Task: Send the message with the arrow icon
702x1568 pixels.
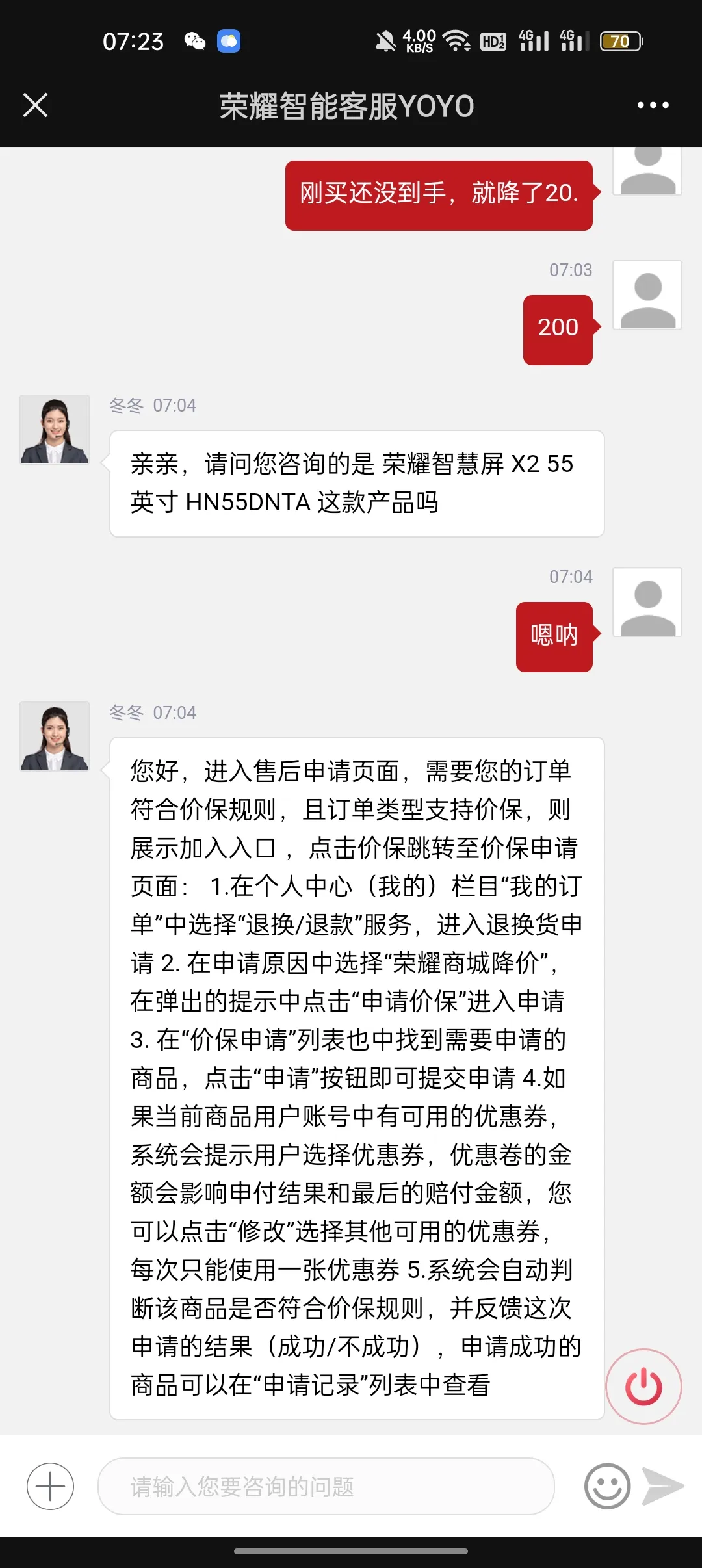Action: (662, 1486)
